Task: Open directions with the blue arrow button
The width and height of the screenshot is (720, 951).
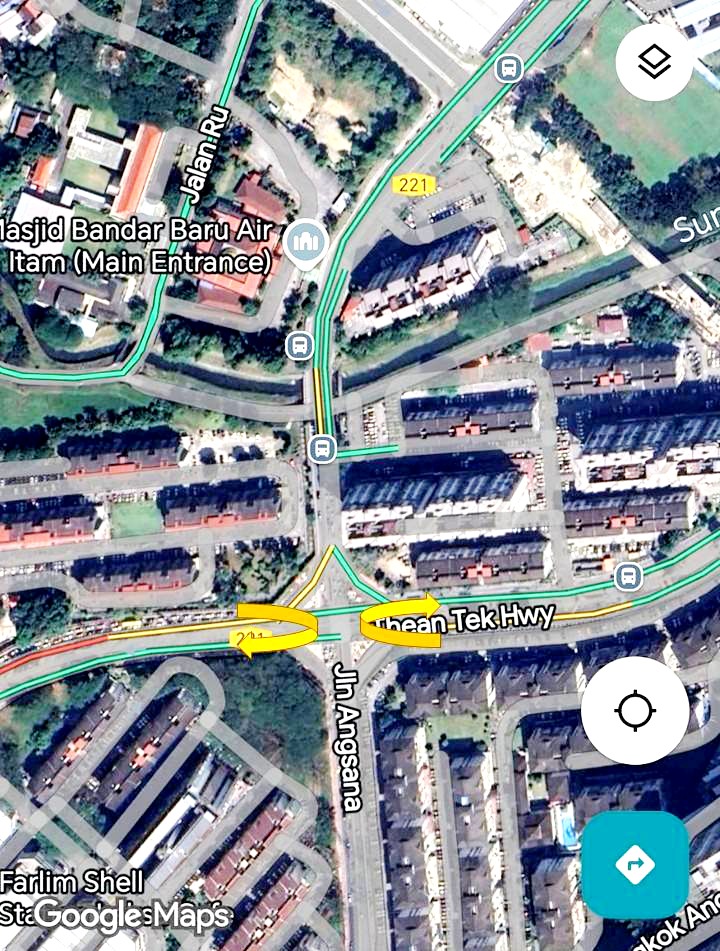Action: (x=635, y=864)
